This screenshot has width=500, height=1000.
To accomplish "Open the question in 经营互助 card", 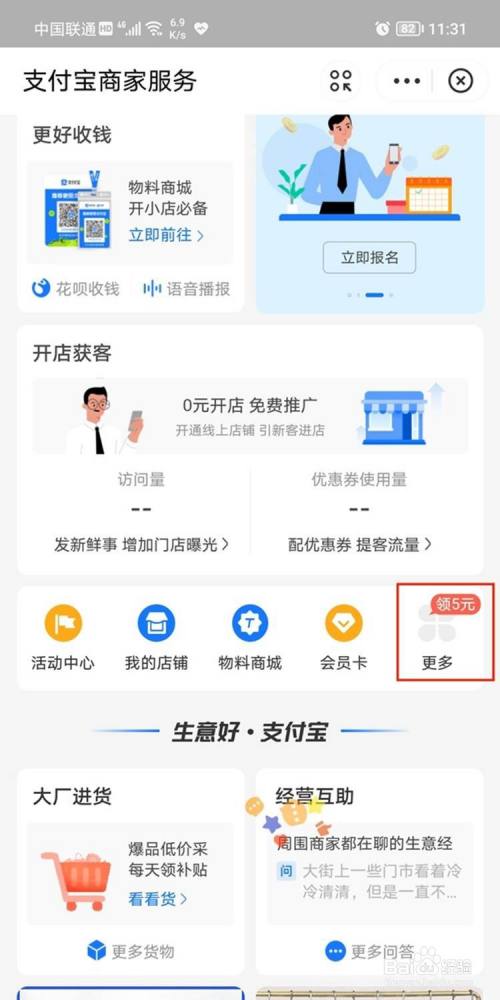I will click(370, 881).
